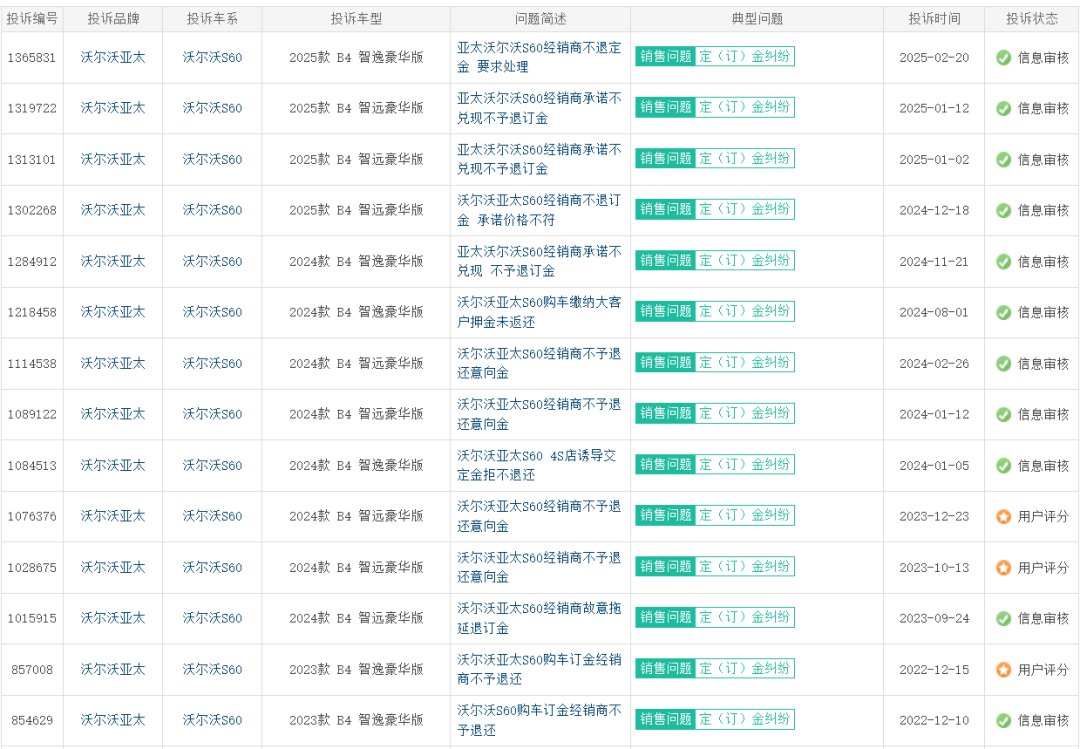The height and width of the screenshot is (749, 1080).
Task: Open the problem description of complaint 1319722
Action: pos(539,108)
